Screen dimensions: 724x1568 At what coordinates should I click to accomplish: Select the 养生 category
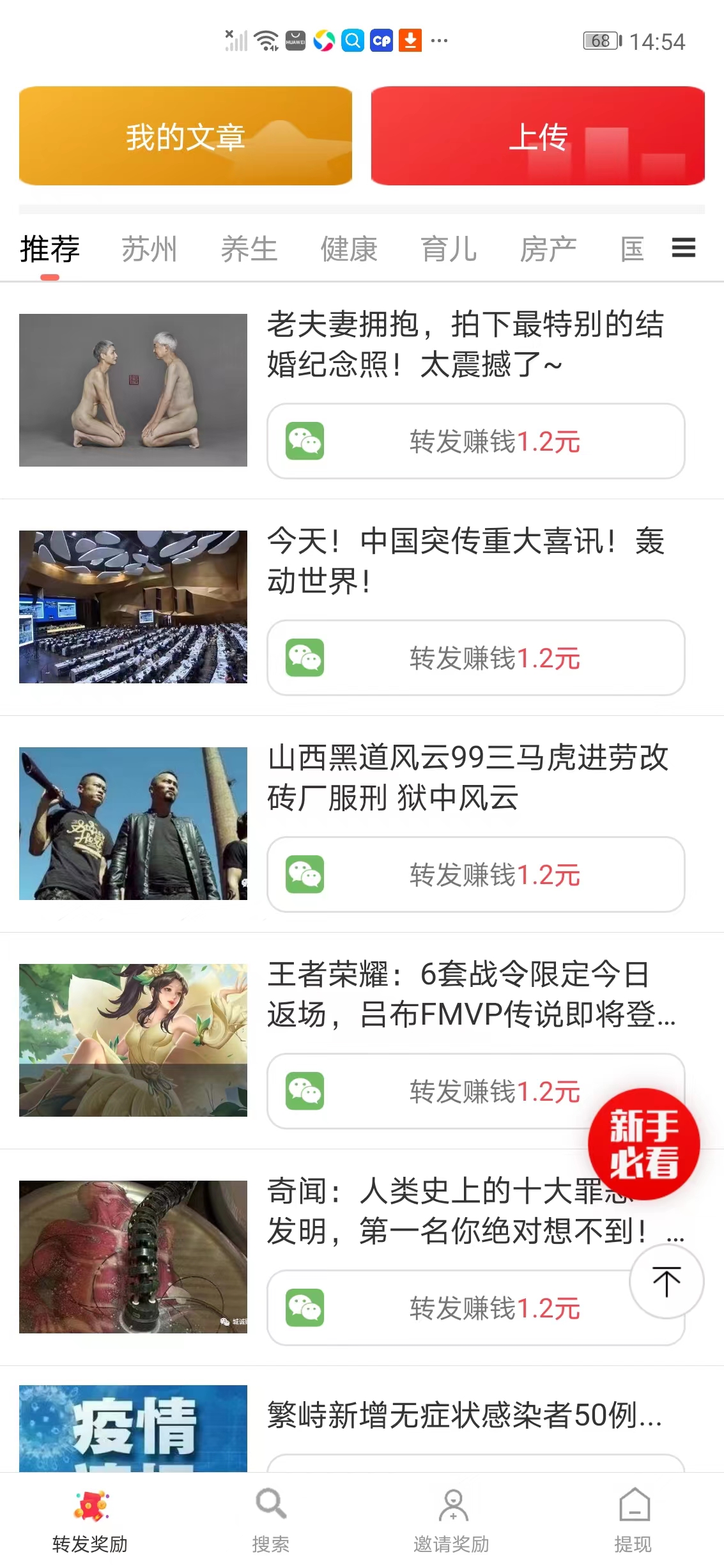[250, 249]
